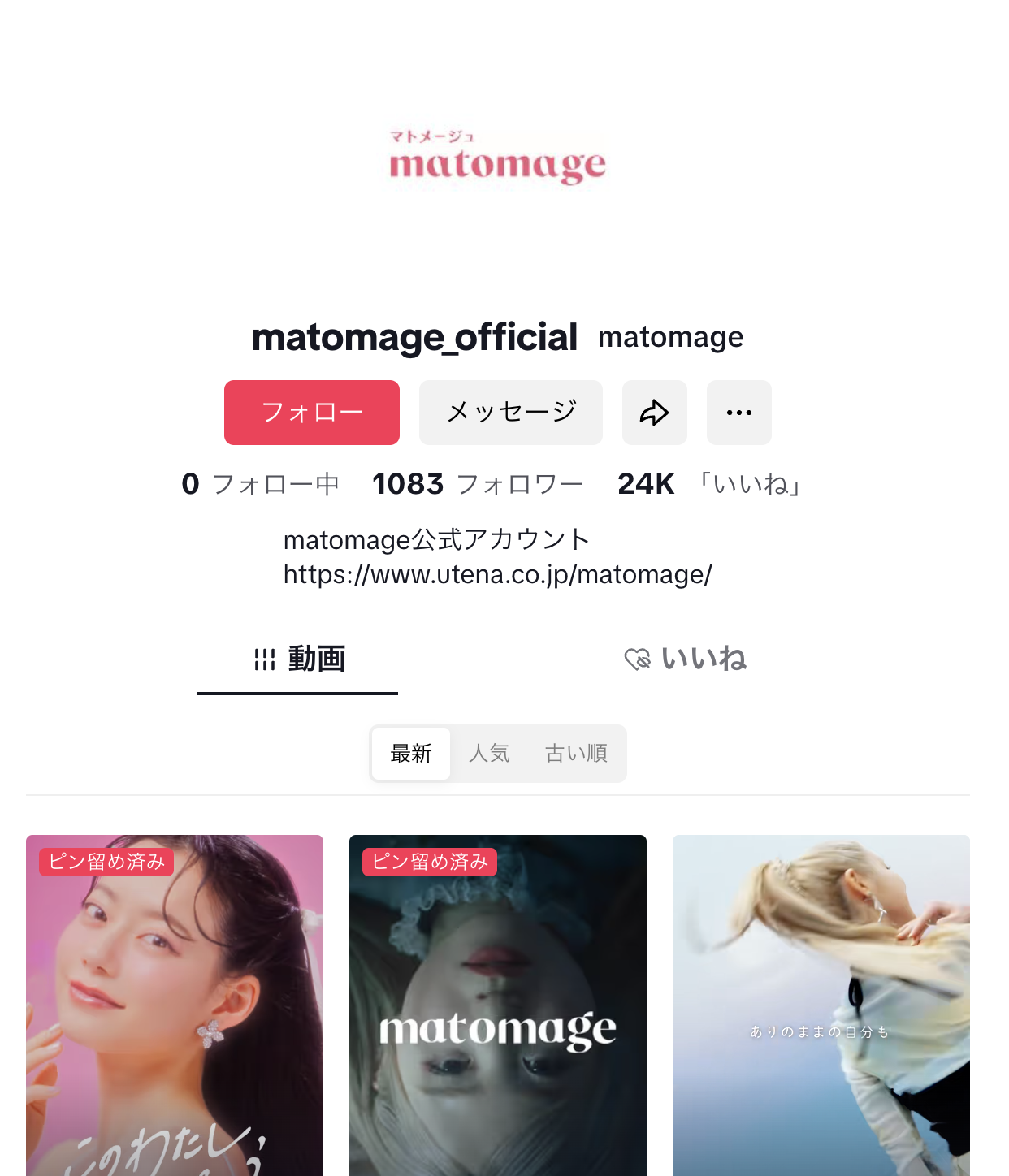Sort videos by 人気
1009x1176 pixels.
(x=489, y=754)
